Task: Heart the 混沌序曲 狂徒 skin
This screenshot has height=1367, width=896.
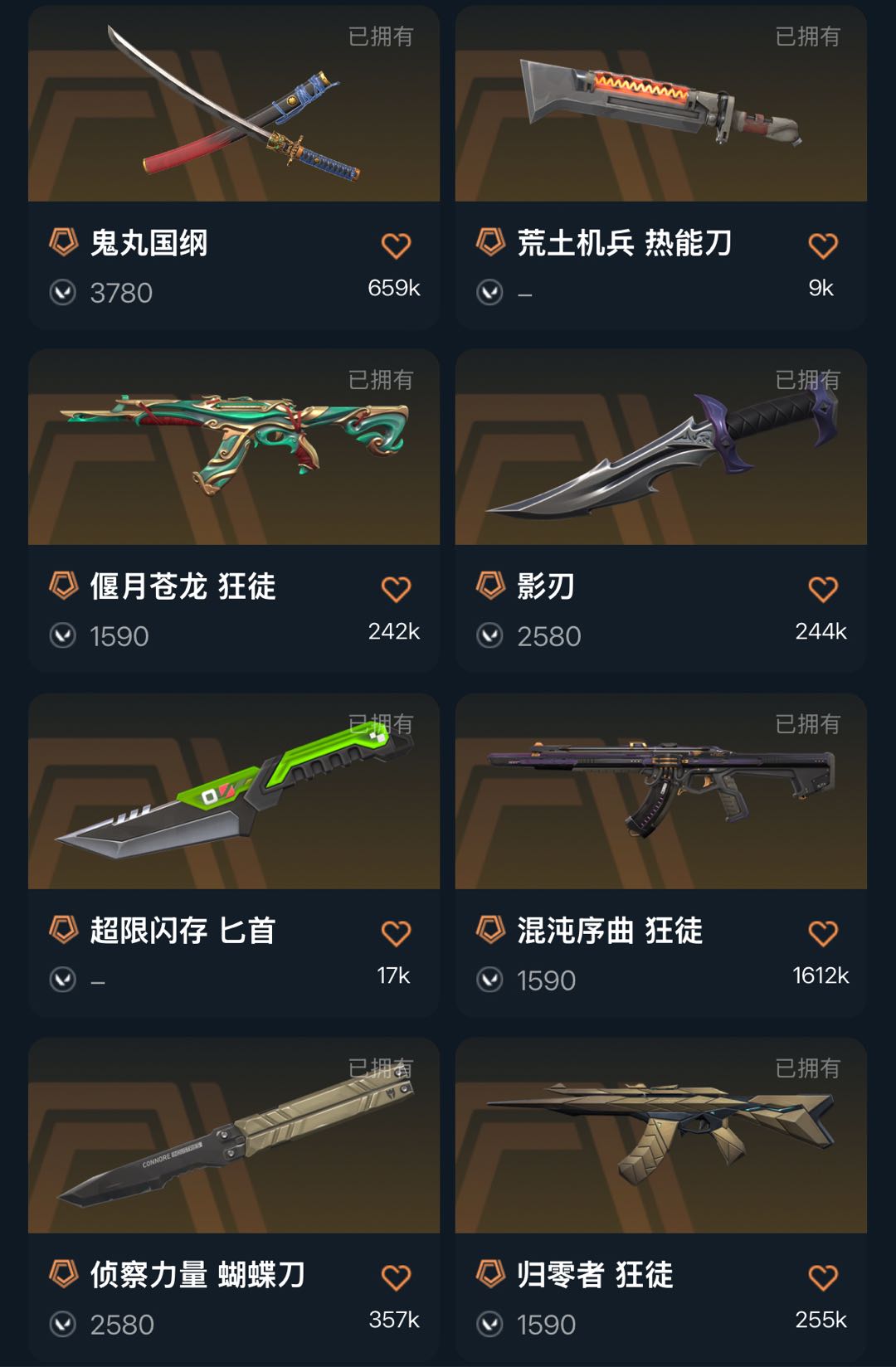Action: (x=823, y=933)
